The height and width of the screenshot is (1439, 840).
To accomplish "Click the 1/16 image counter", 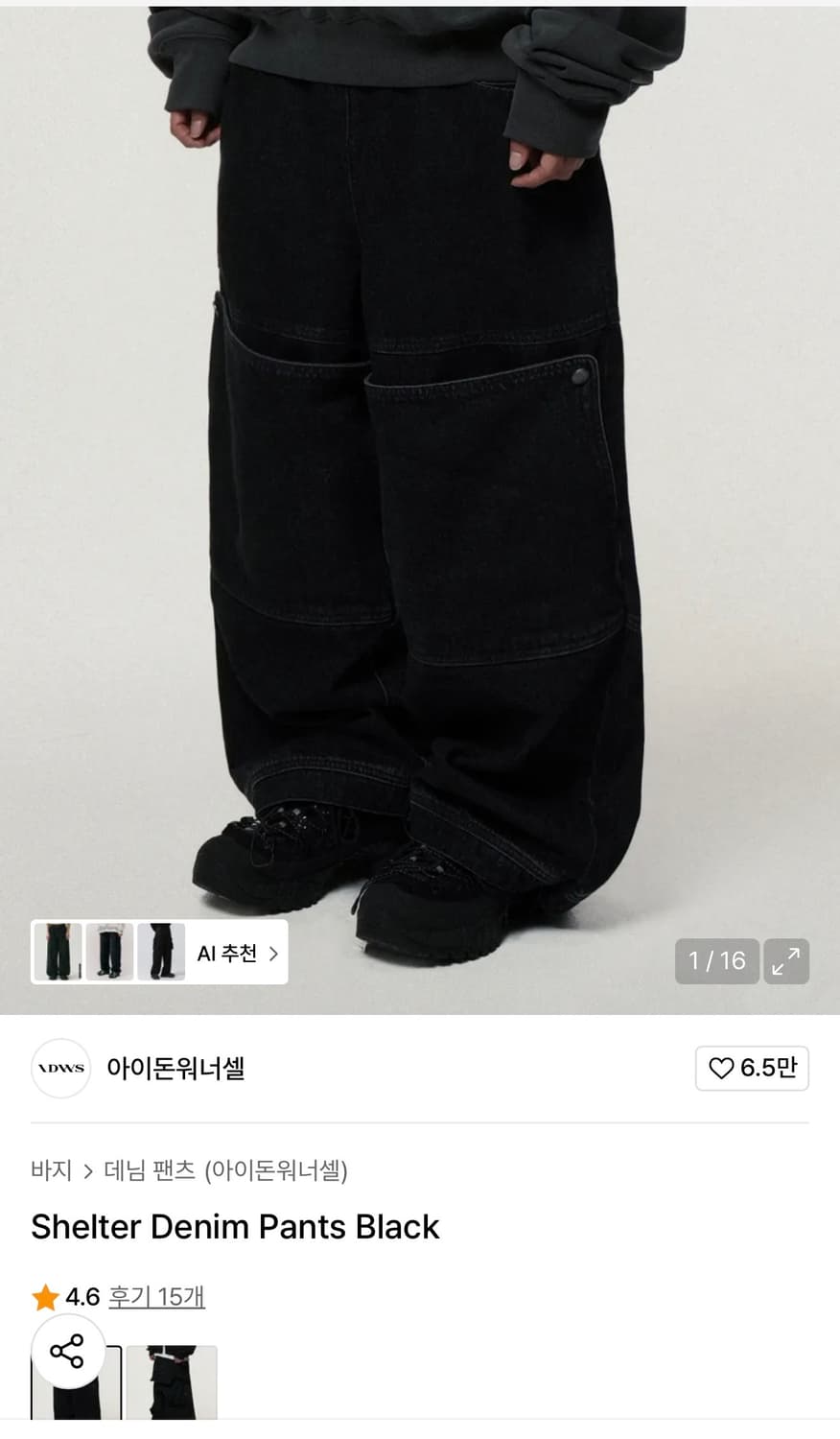I will (716, 960).
